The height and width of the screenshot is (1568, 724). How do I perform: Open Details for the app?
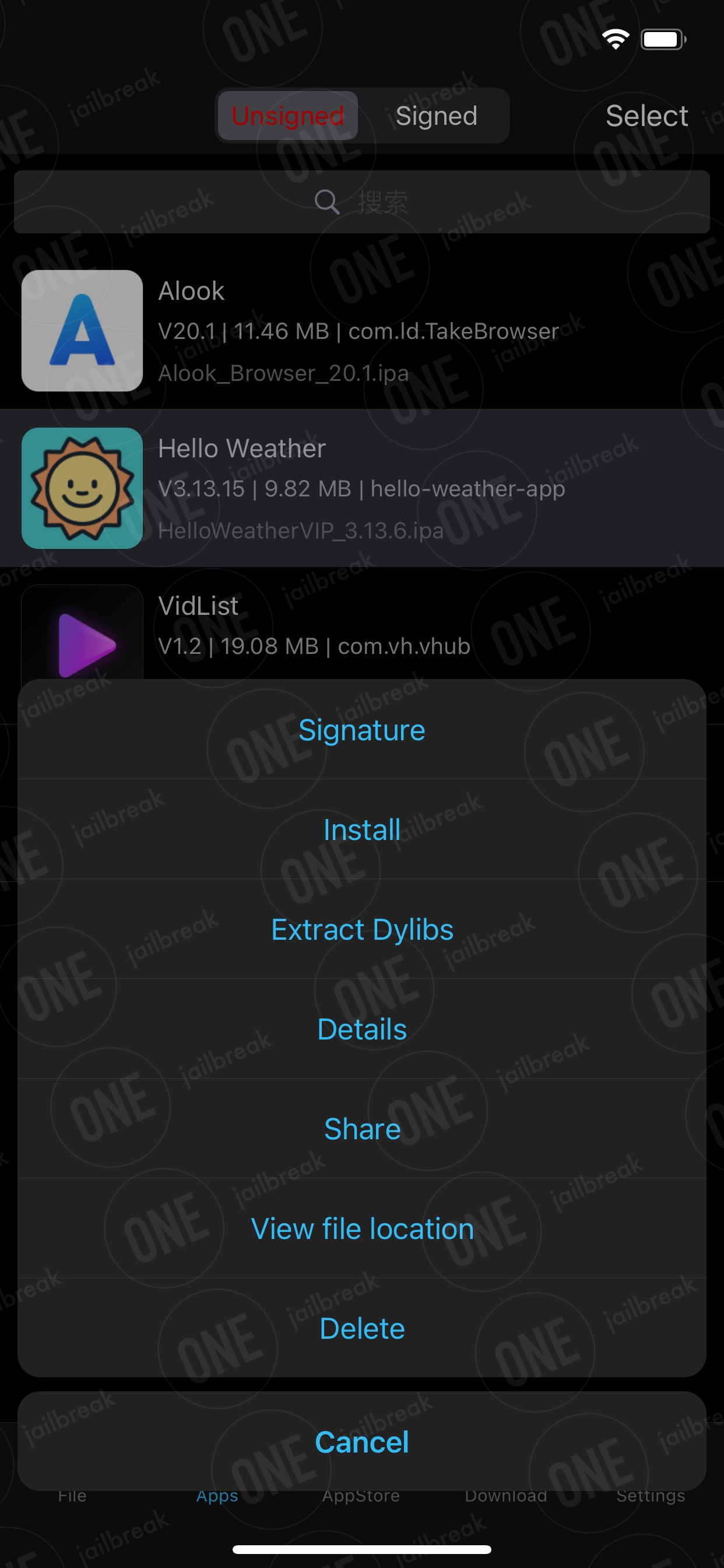point(362,1028)
